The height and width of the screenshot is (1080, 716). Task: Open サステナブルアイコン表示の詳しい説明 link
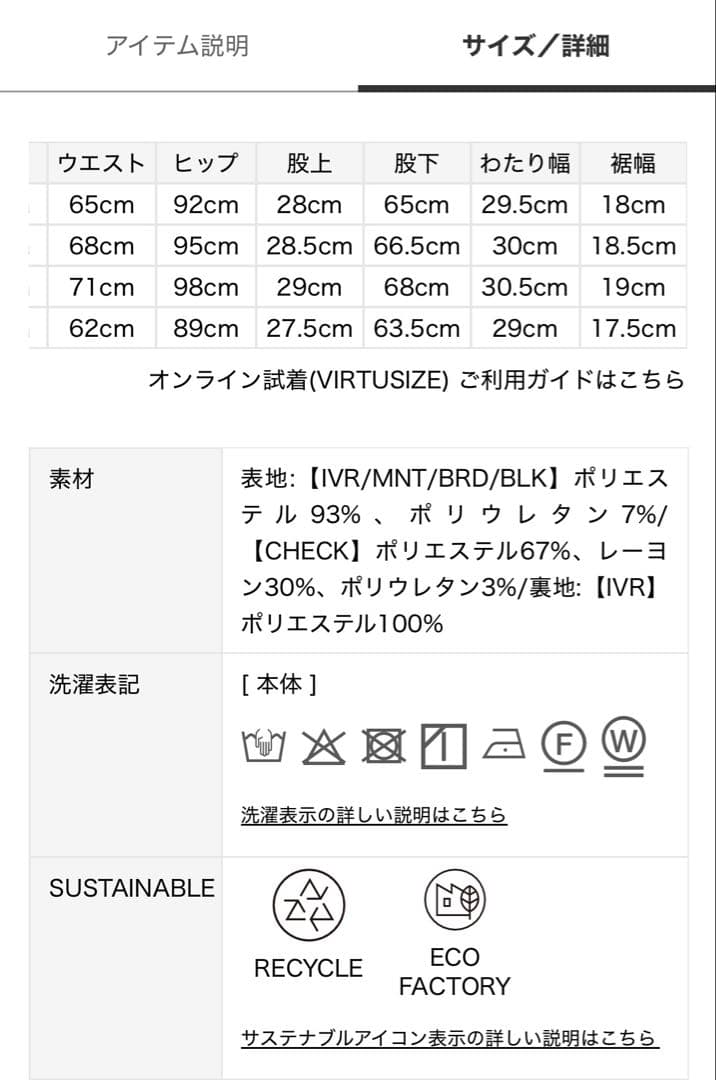(449, 1038)
